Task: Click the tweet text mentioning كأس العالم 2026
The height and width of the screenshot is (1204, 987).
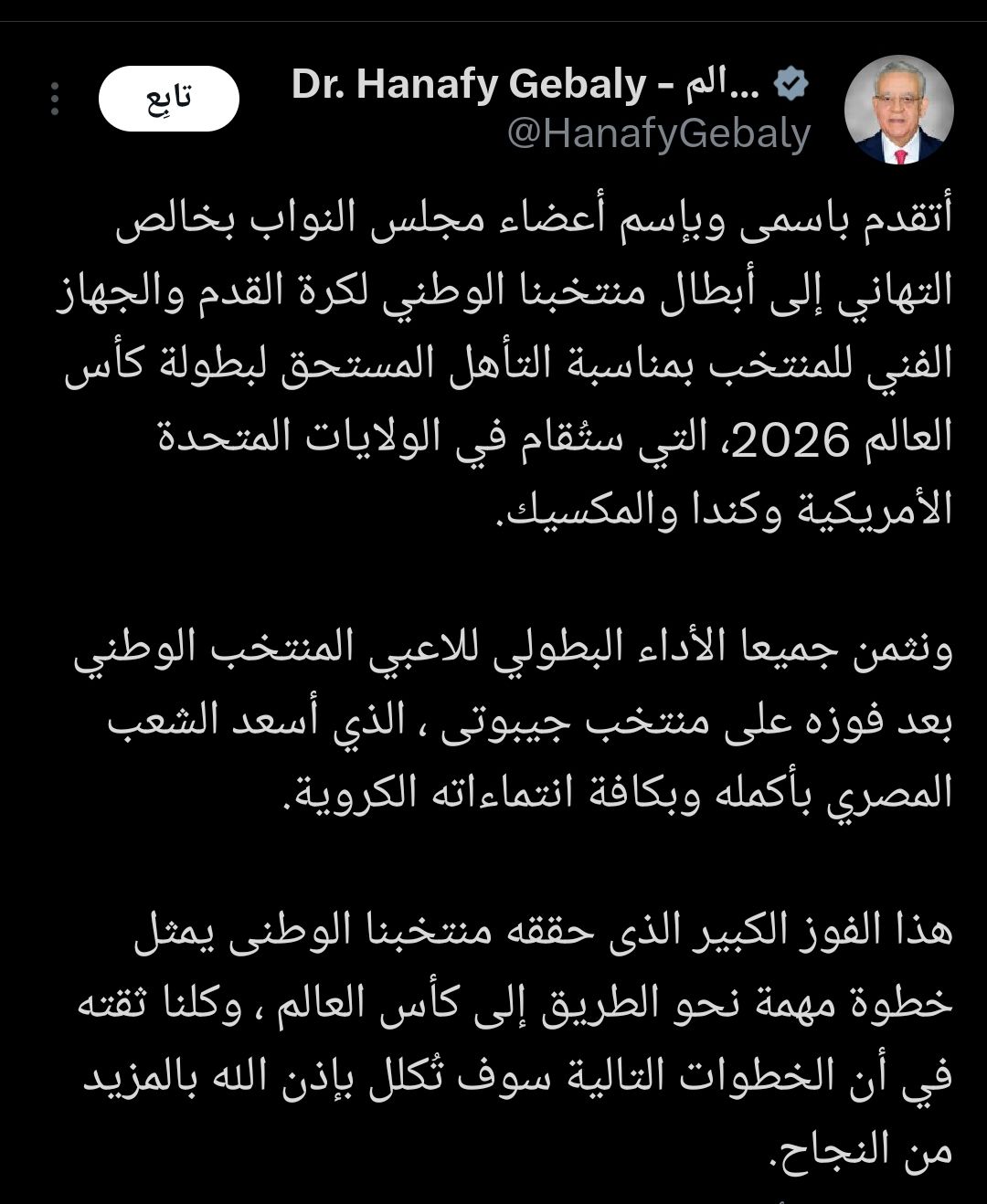Action: tap(493, 437)
